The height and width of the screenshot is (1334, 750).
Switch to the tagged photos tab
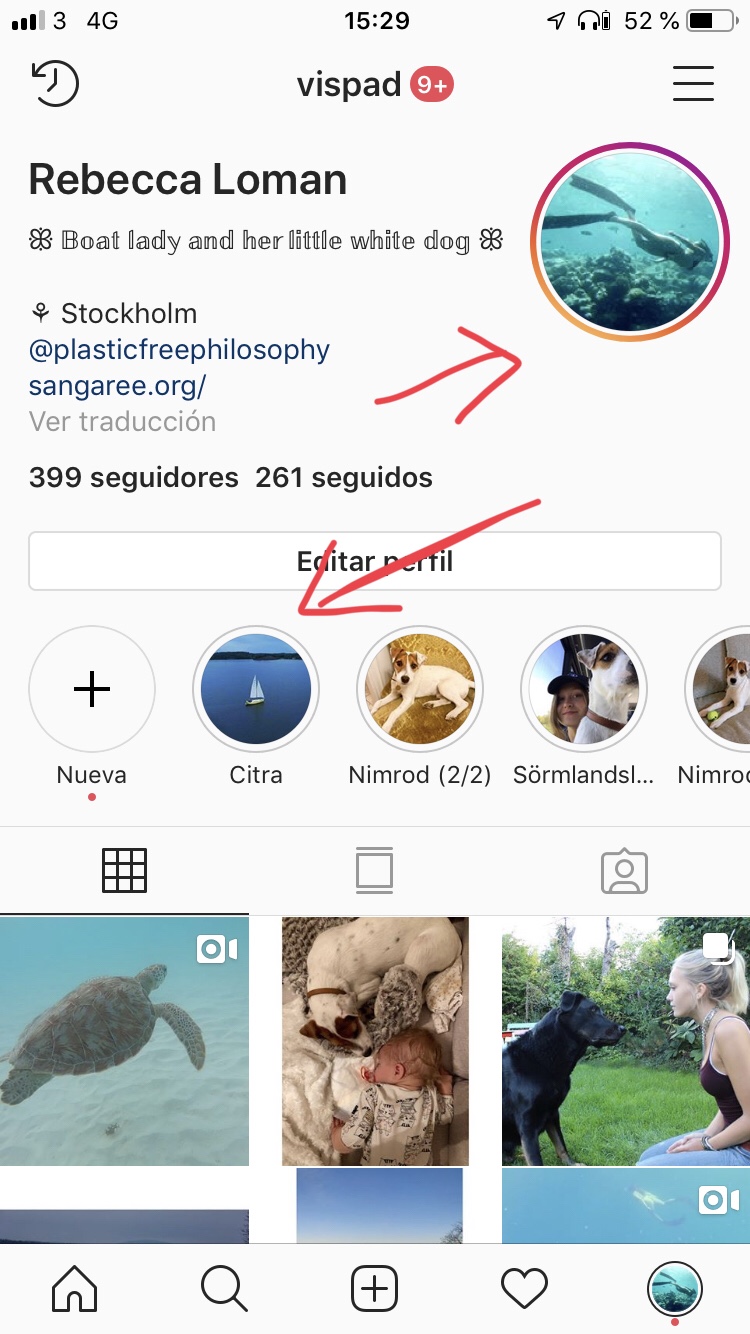pos(624,870)
